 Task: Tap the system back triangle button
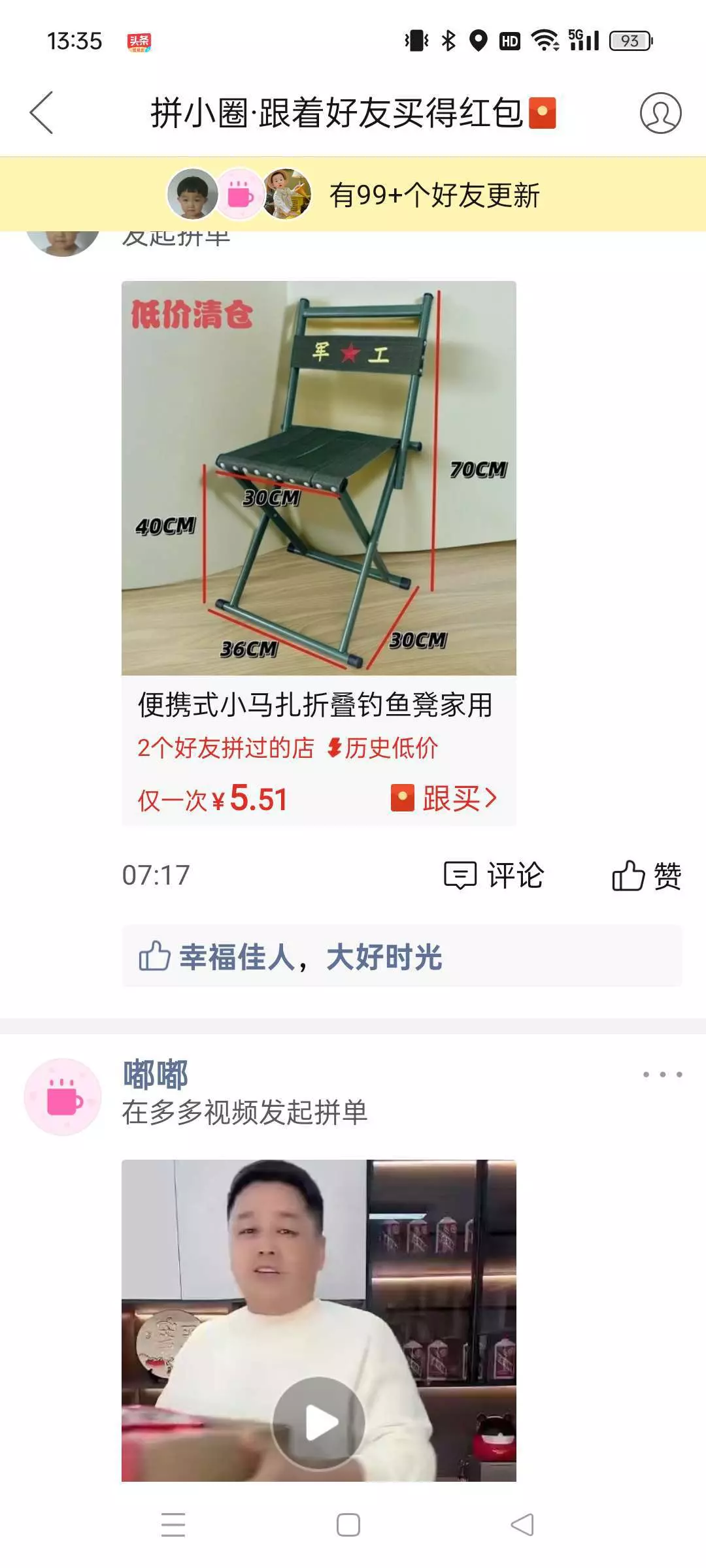522,1525
